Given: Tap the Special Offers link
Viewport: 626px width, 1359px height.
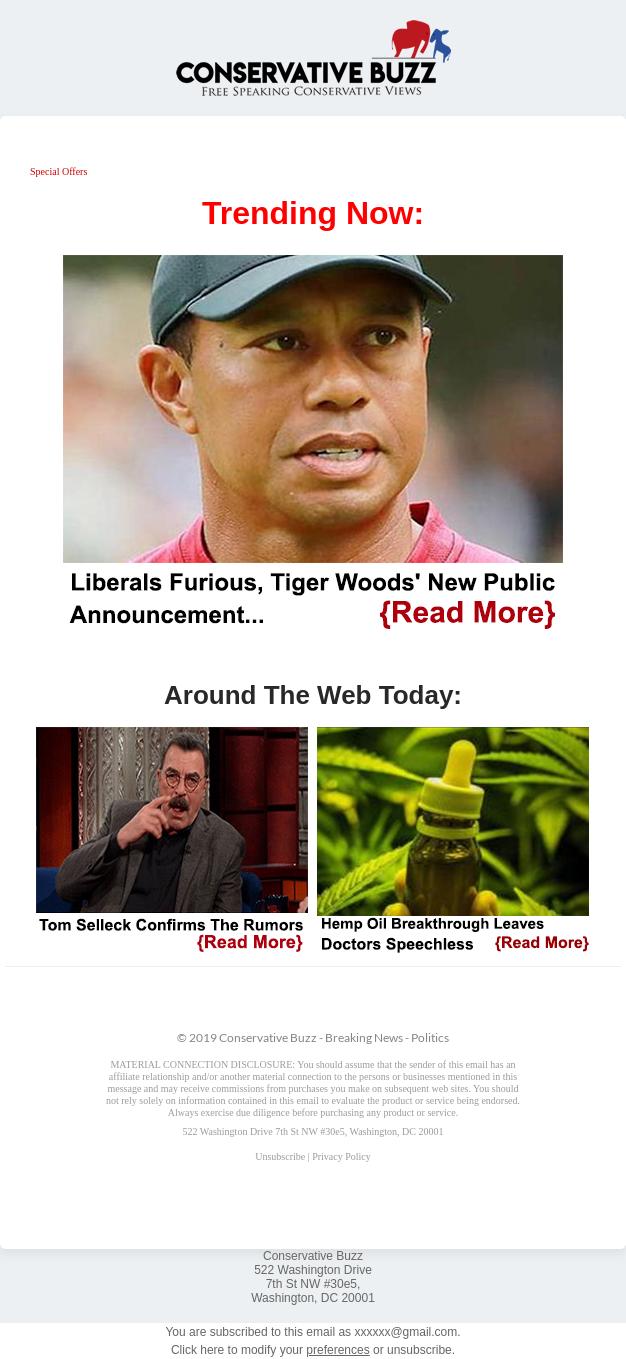Looking at the screenshot, I should (58, 172).
